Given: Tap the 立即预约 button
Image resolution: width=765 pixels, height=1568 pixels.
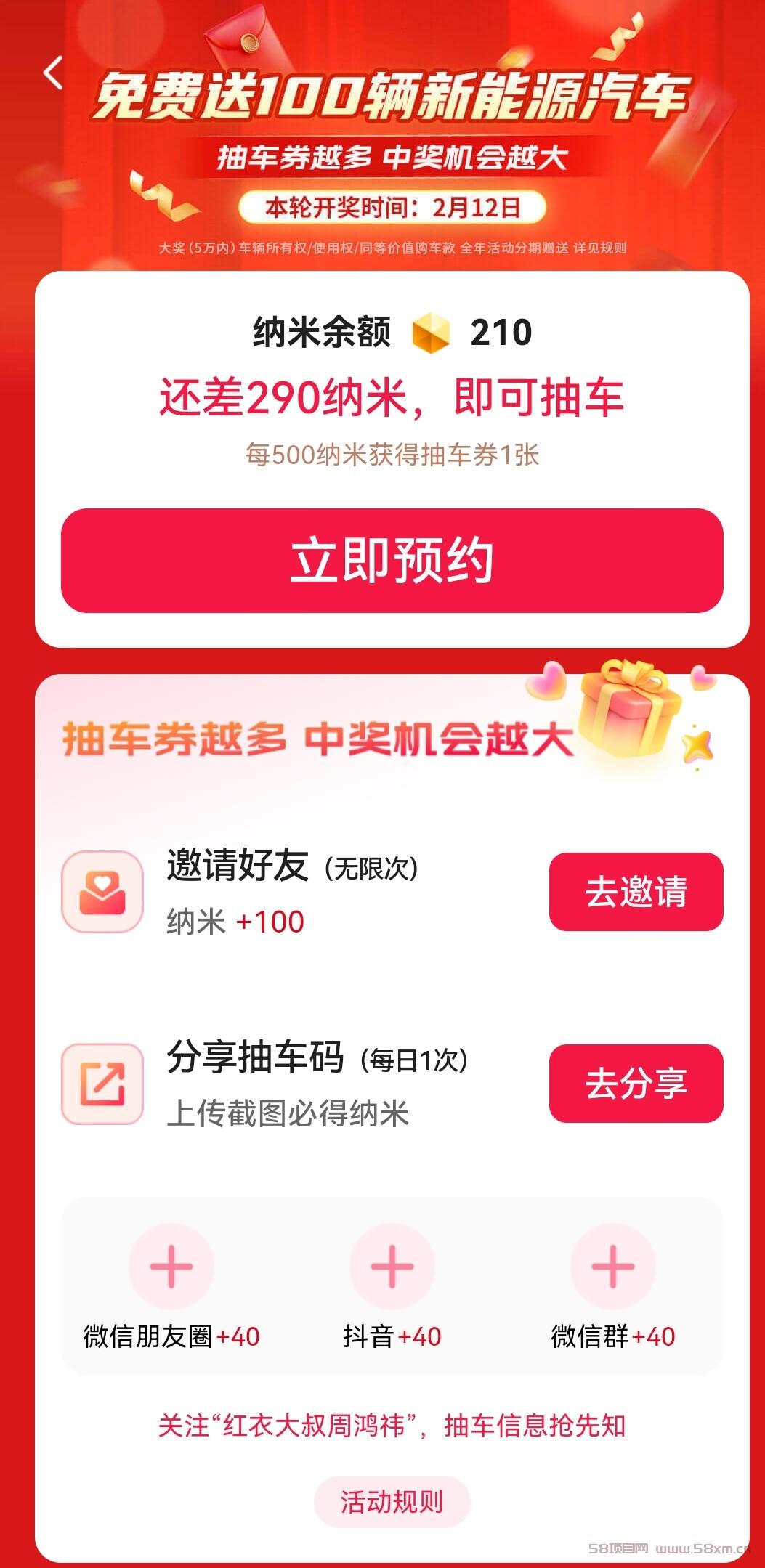Looking at the screenshot, I should tap(392, 561).
